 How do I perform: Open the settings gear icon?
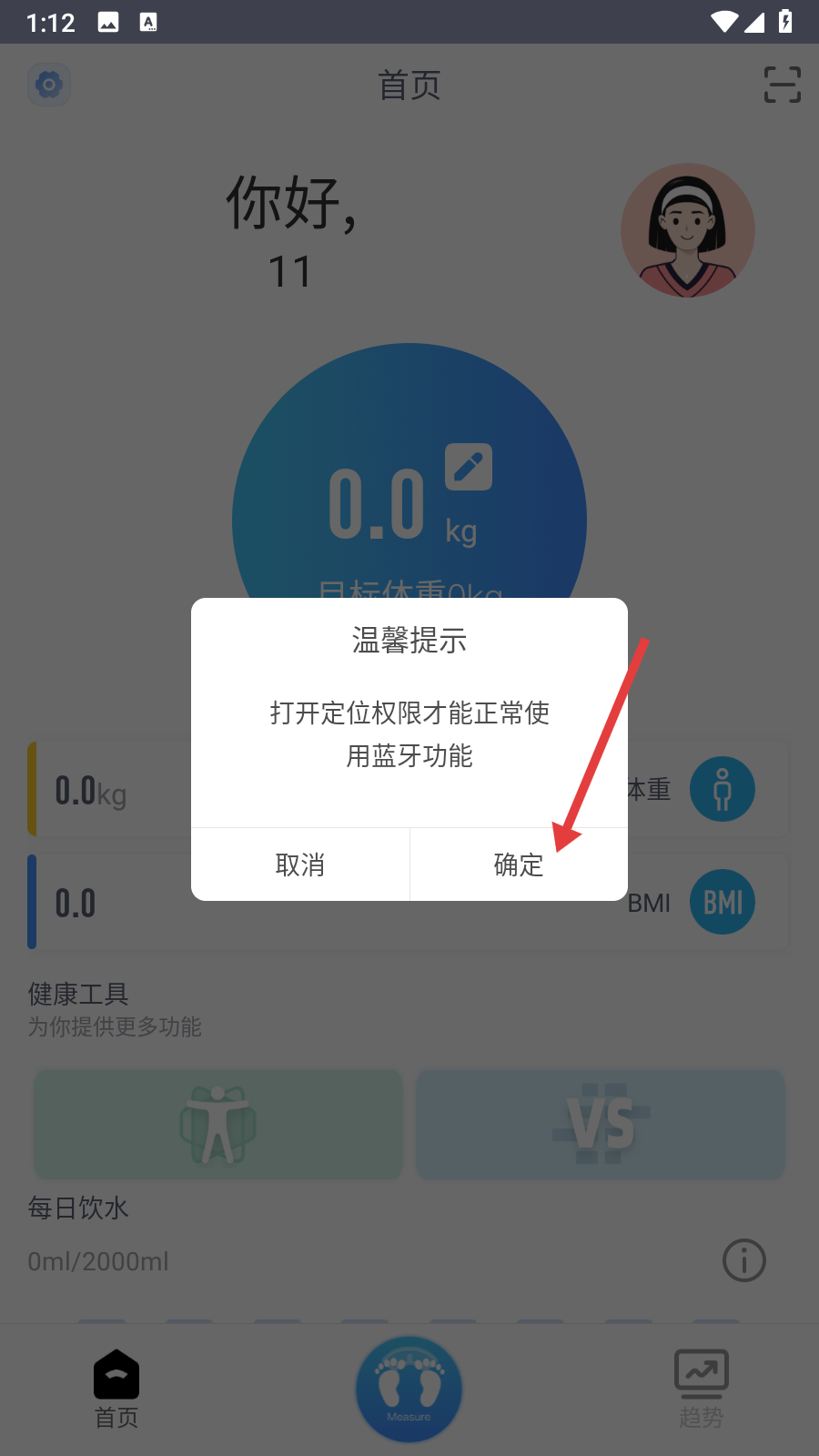click(49, 86)
